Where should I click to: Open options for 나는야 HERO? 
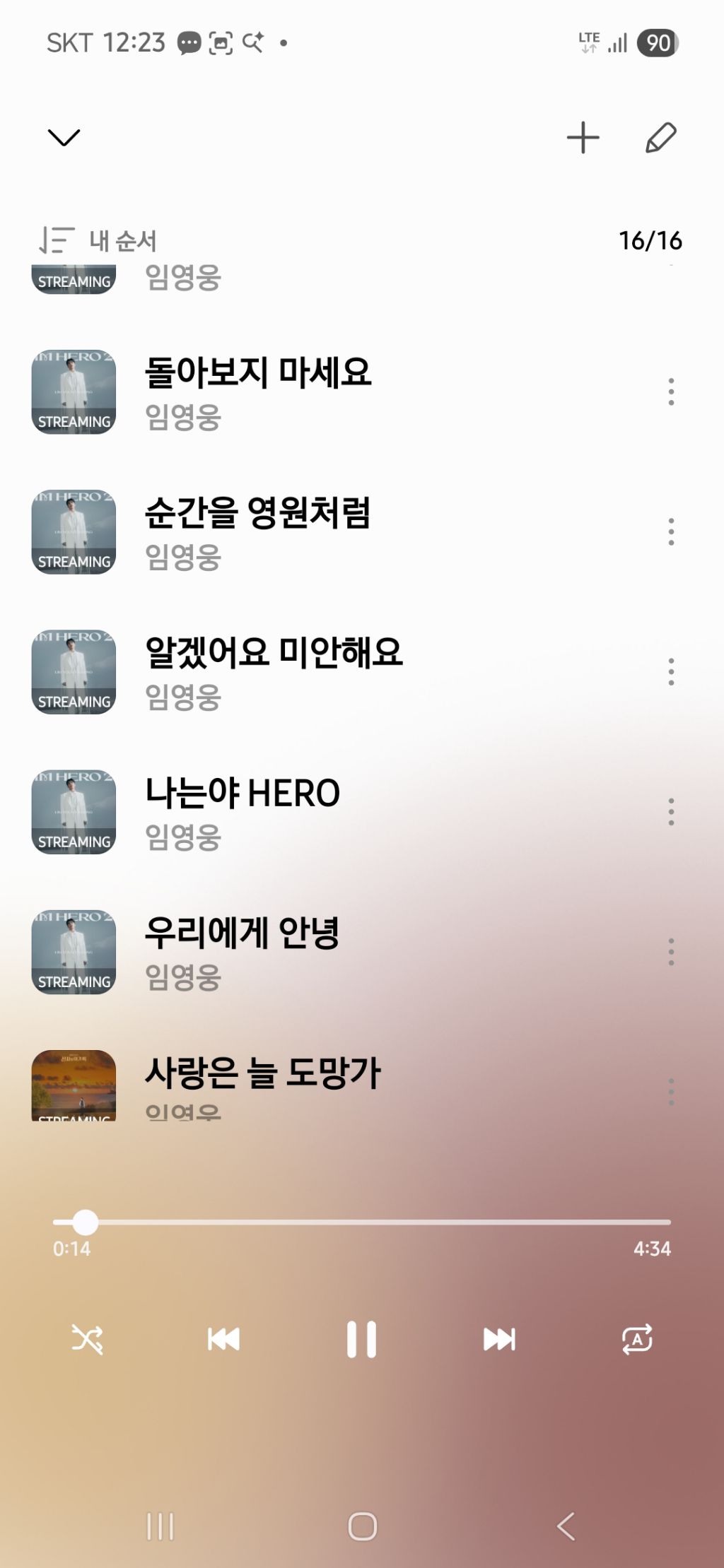[671, 811]
